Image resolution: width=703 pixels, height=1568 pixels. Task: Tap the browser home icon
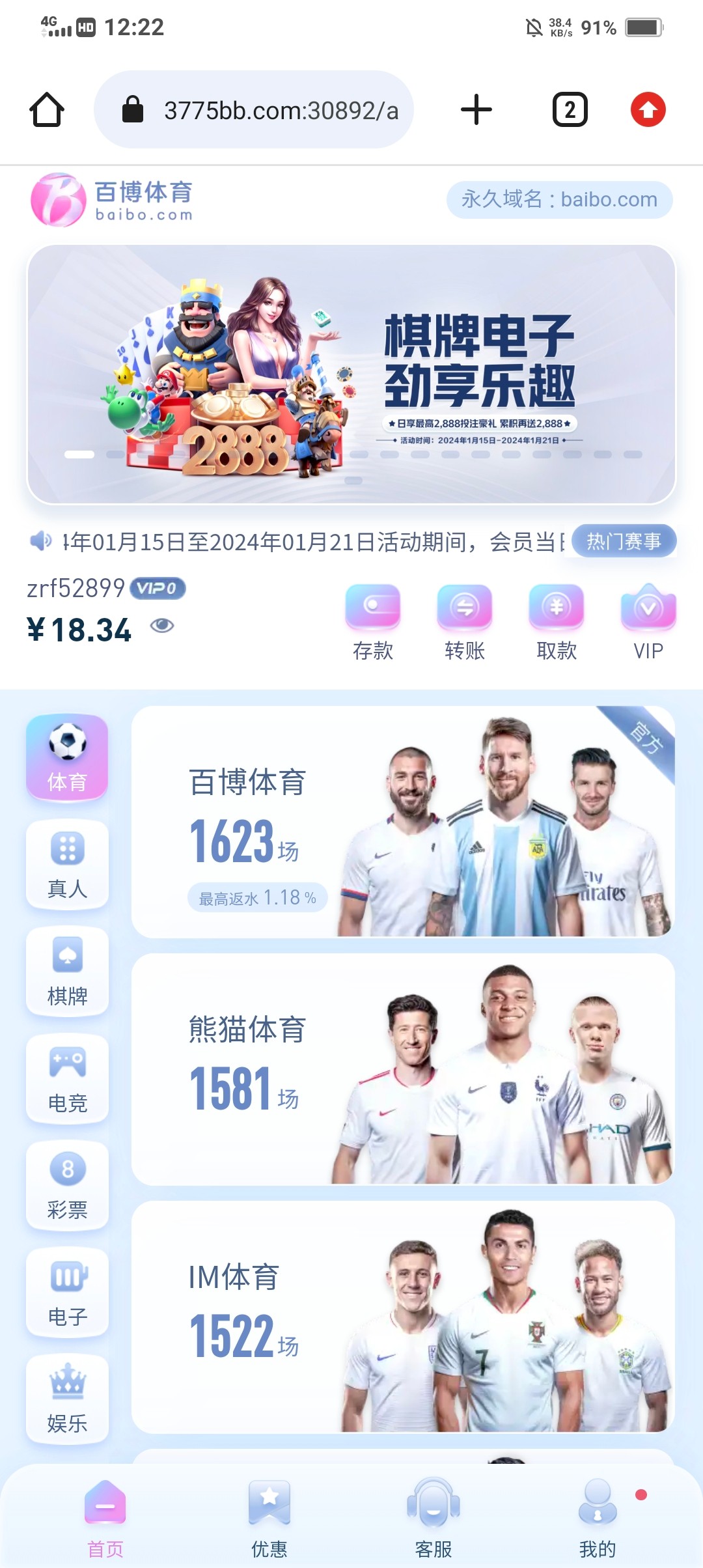[x=47, y=109]
